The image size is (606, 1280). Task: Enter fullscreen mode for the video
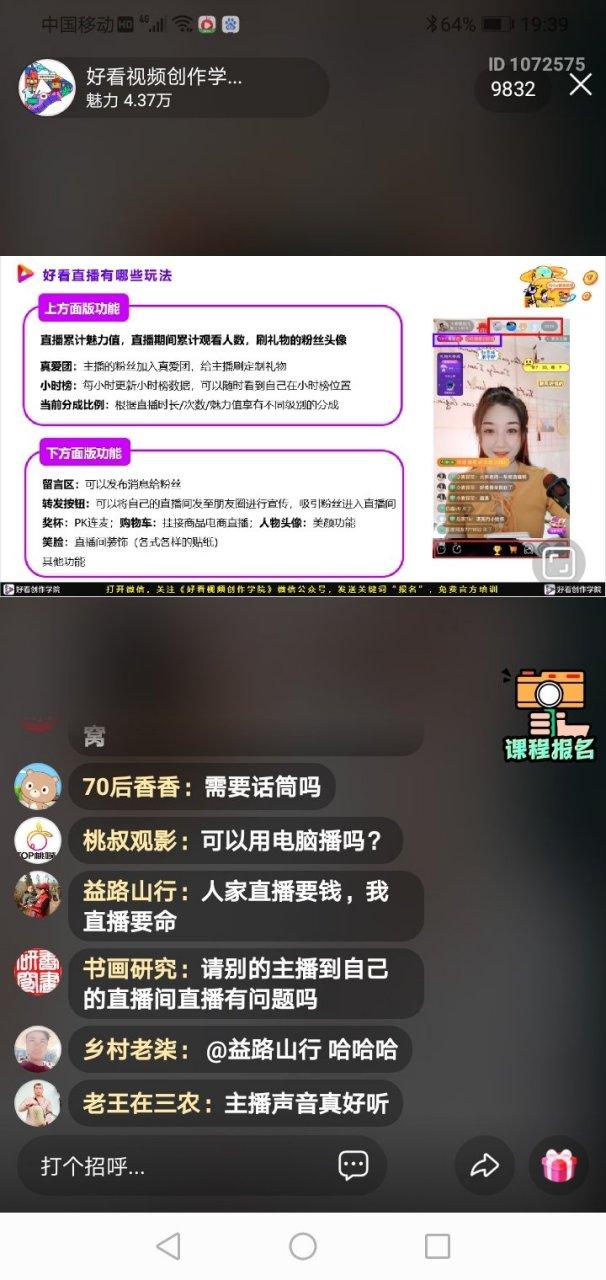[559, 563]
